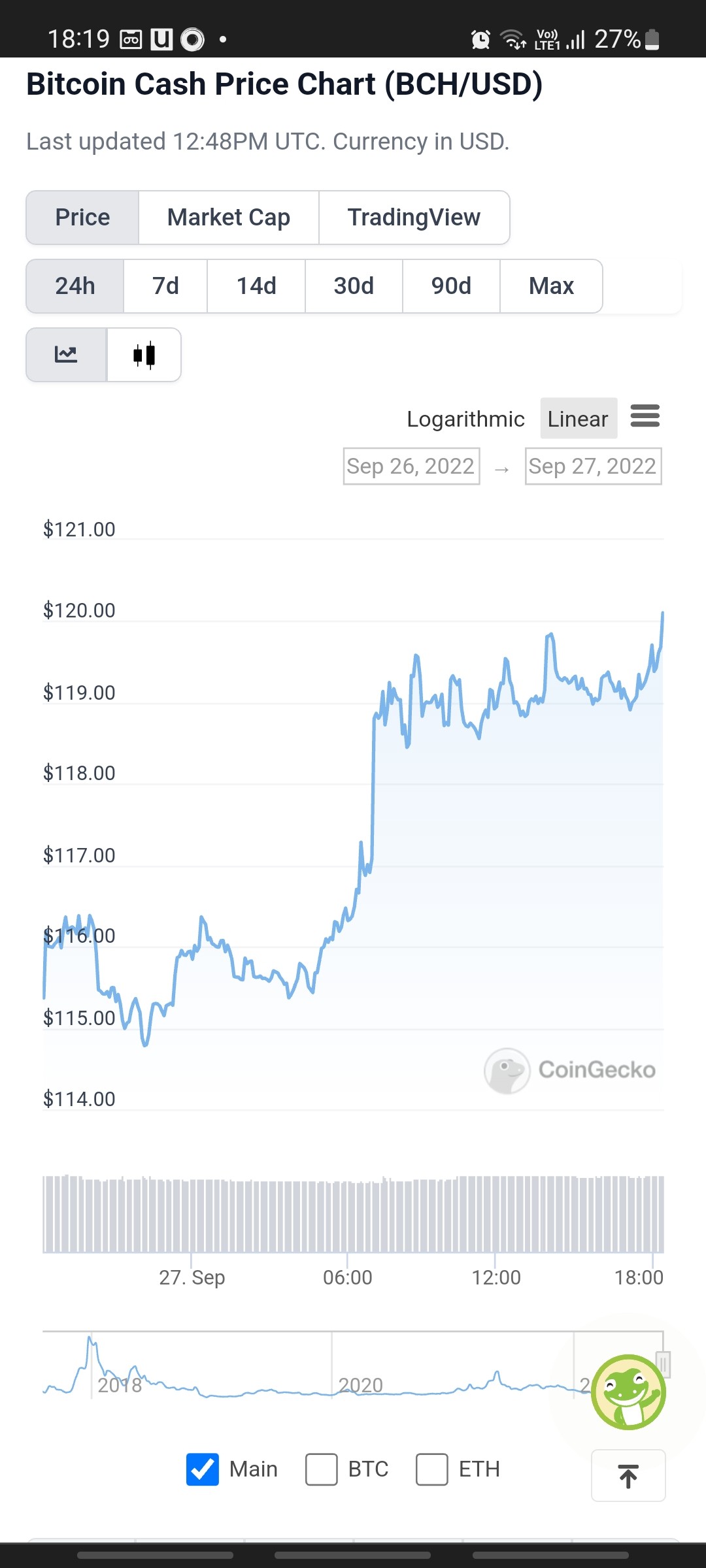Switch to the Market Cap tab

point(229,218)
